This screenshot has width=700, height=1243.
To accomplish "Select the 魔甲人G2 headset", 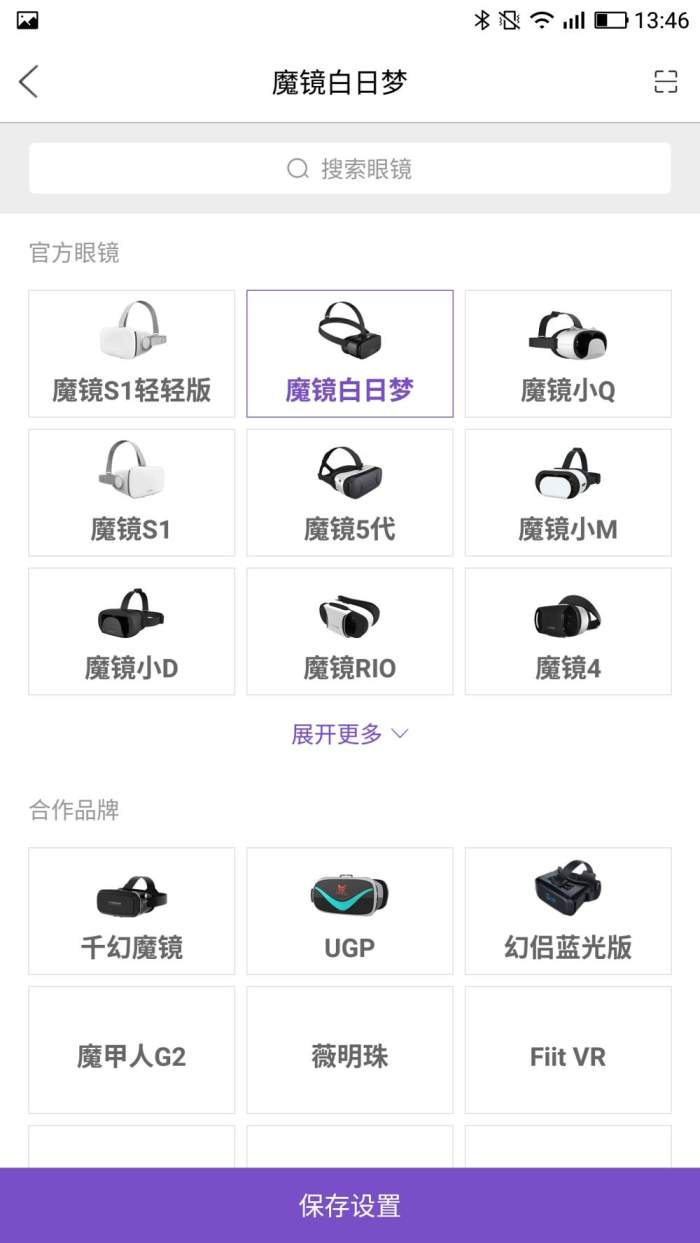I will 132,1050.
